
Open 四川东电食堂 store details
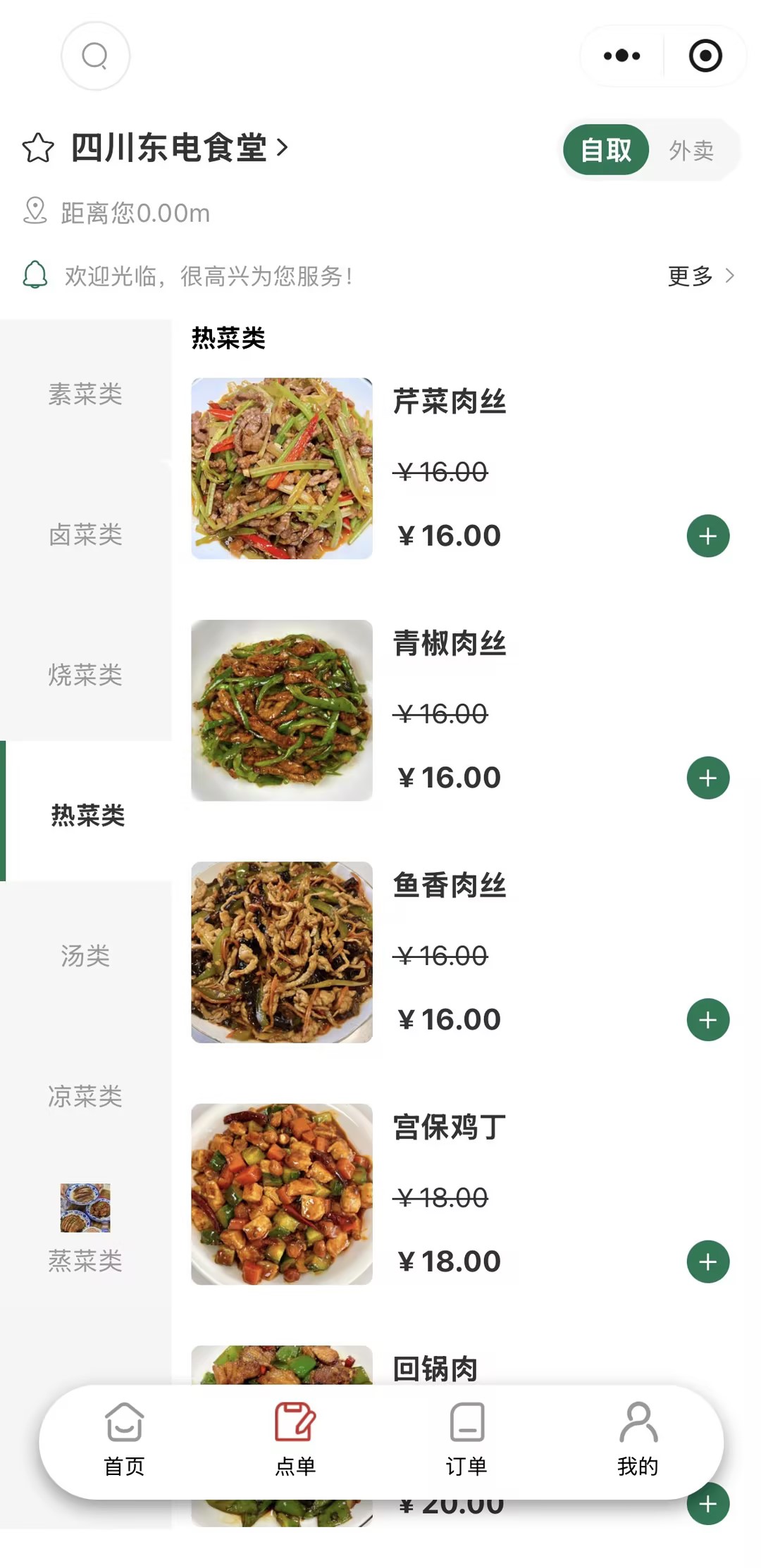coord(180,148)
